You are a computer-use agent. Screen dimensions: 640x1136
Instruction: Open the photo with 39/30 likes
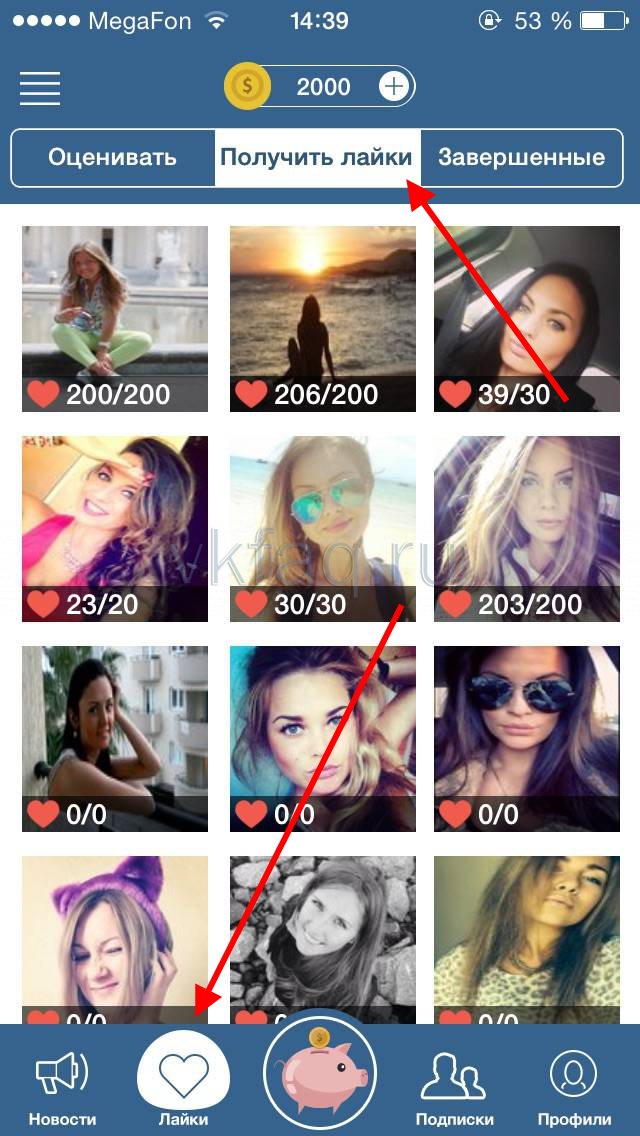coord(526,318)
